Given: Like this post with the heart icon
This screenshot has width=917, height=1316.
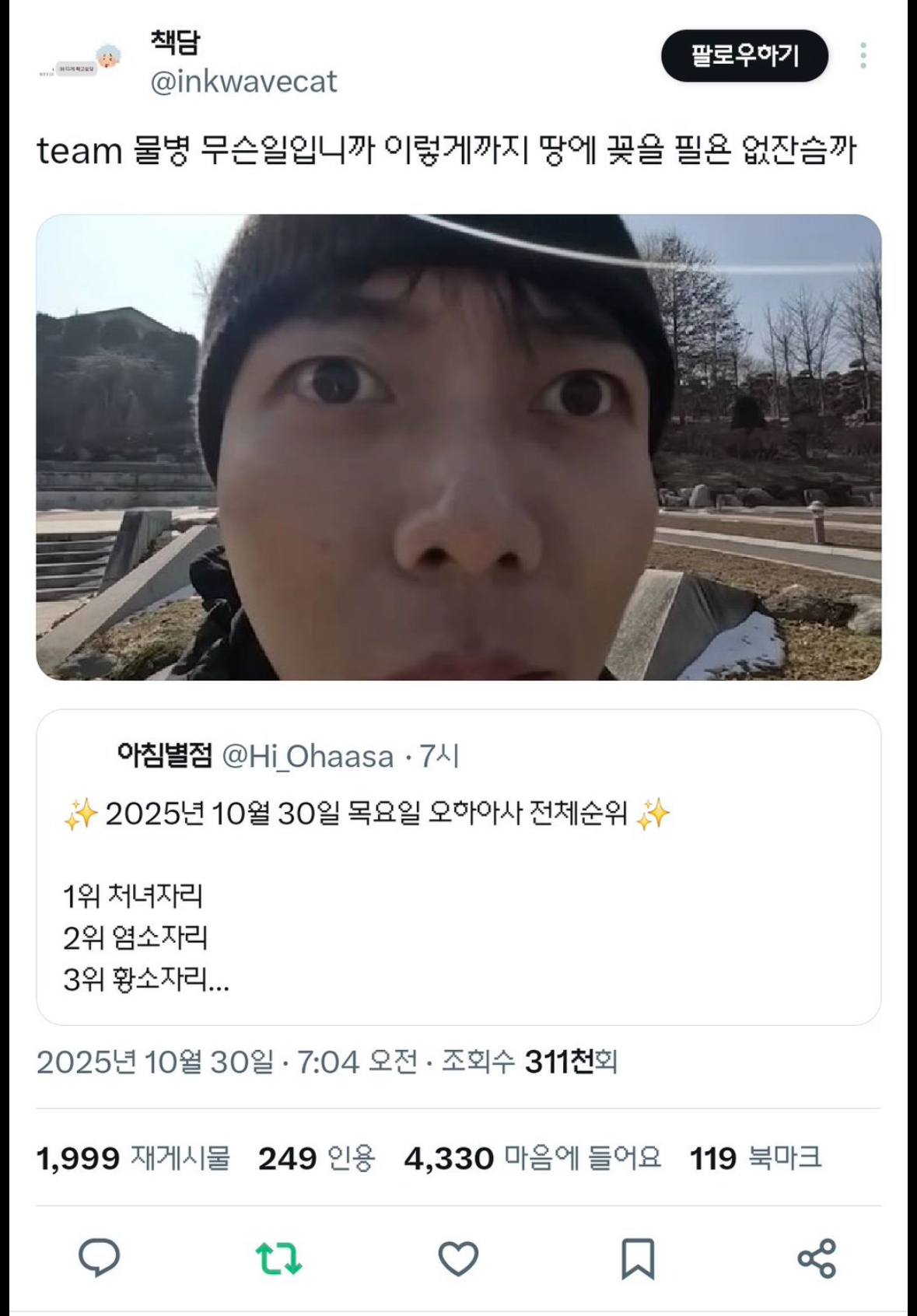Looking at the screenshot, I should tap(458, 1258).
